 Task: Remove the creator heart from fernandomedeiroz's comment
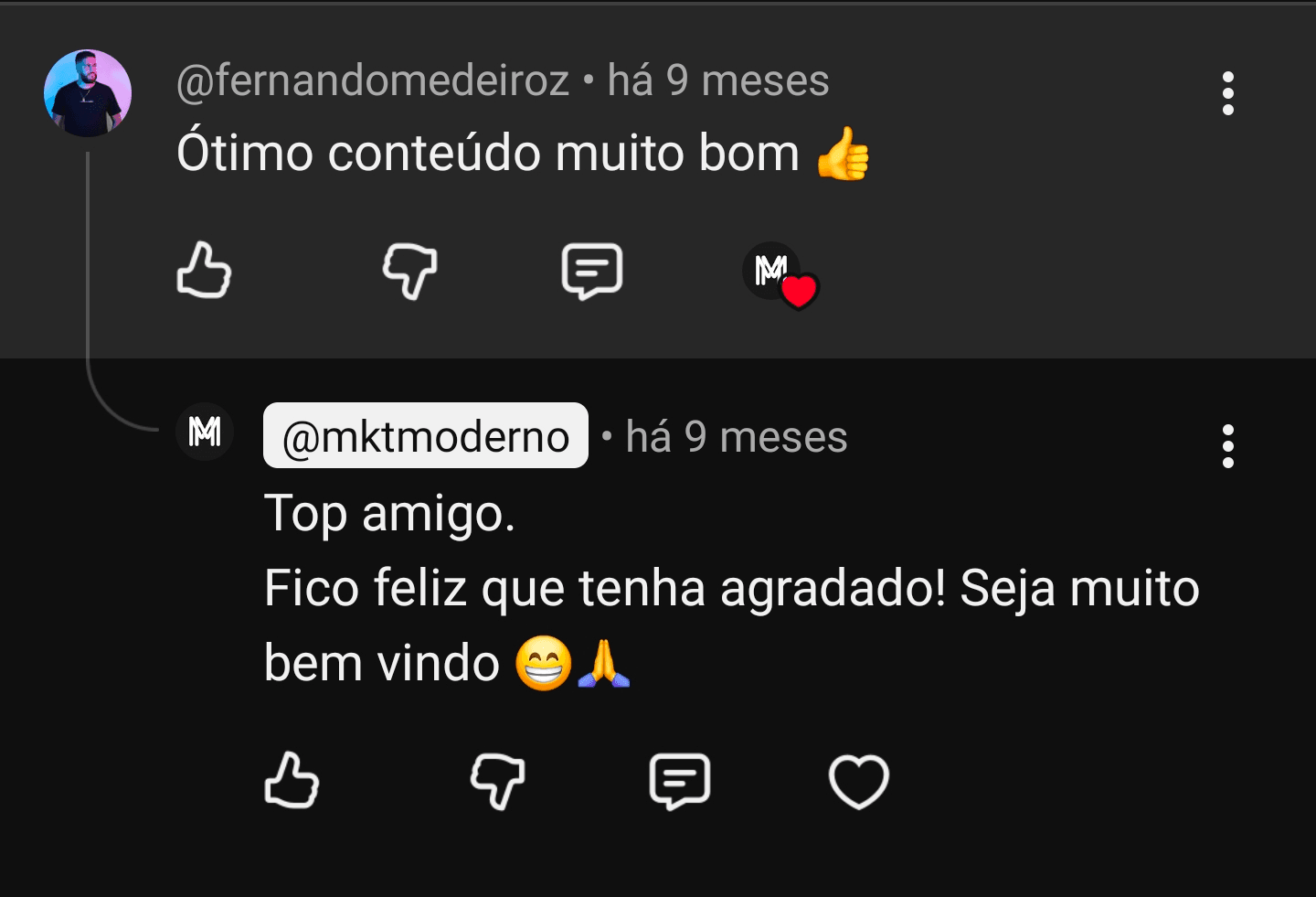click(780, 274)
